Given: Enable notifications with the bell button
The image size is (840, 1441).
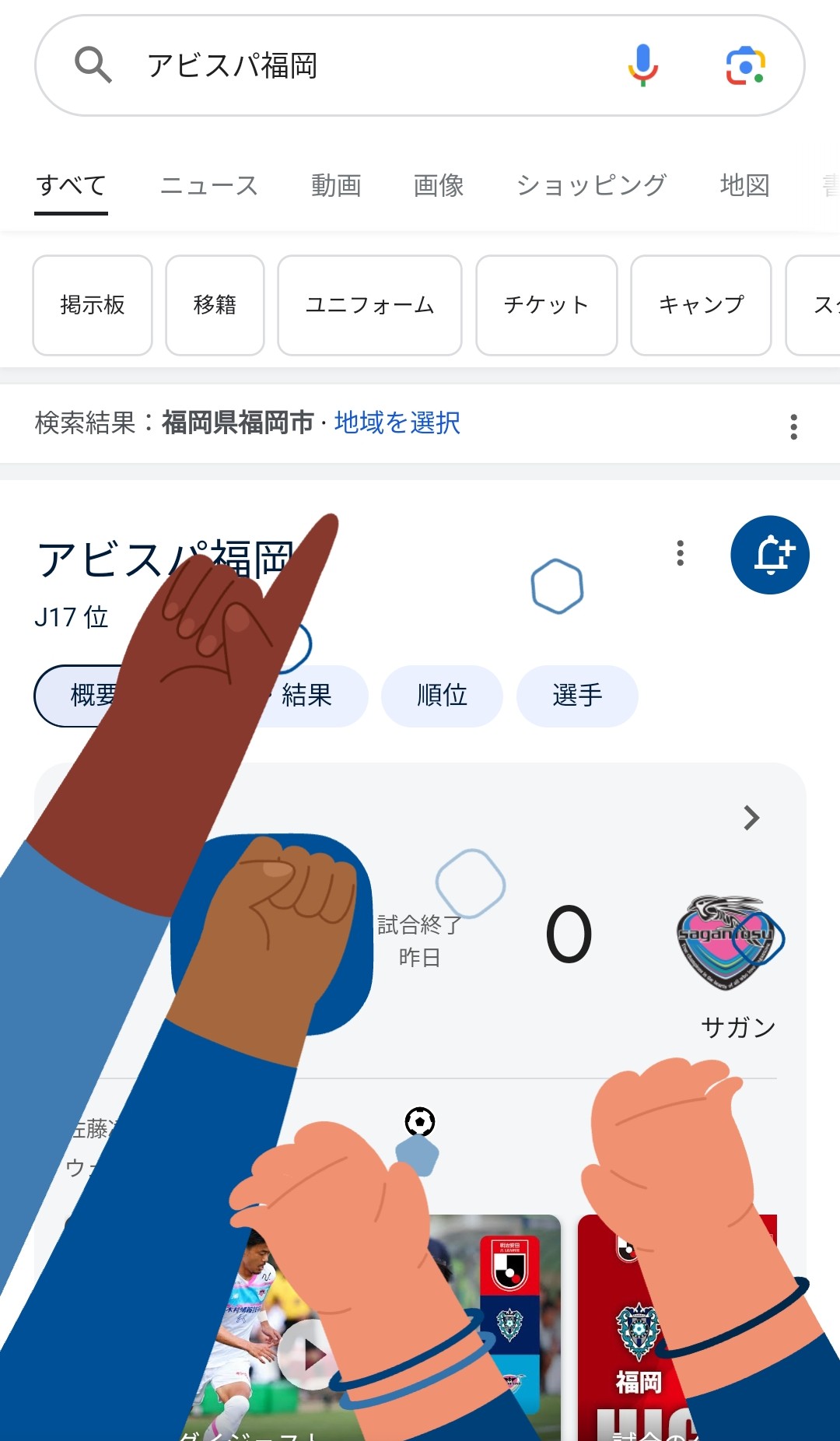Looking at the screenshot, I should point(770,555).
